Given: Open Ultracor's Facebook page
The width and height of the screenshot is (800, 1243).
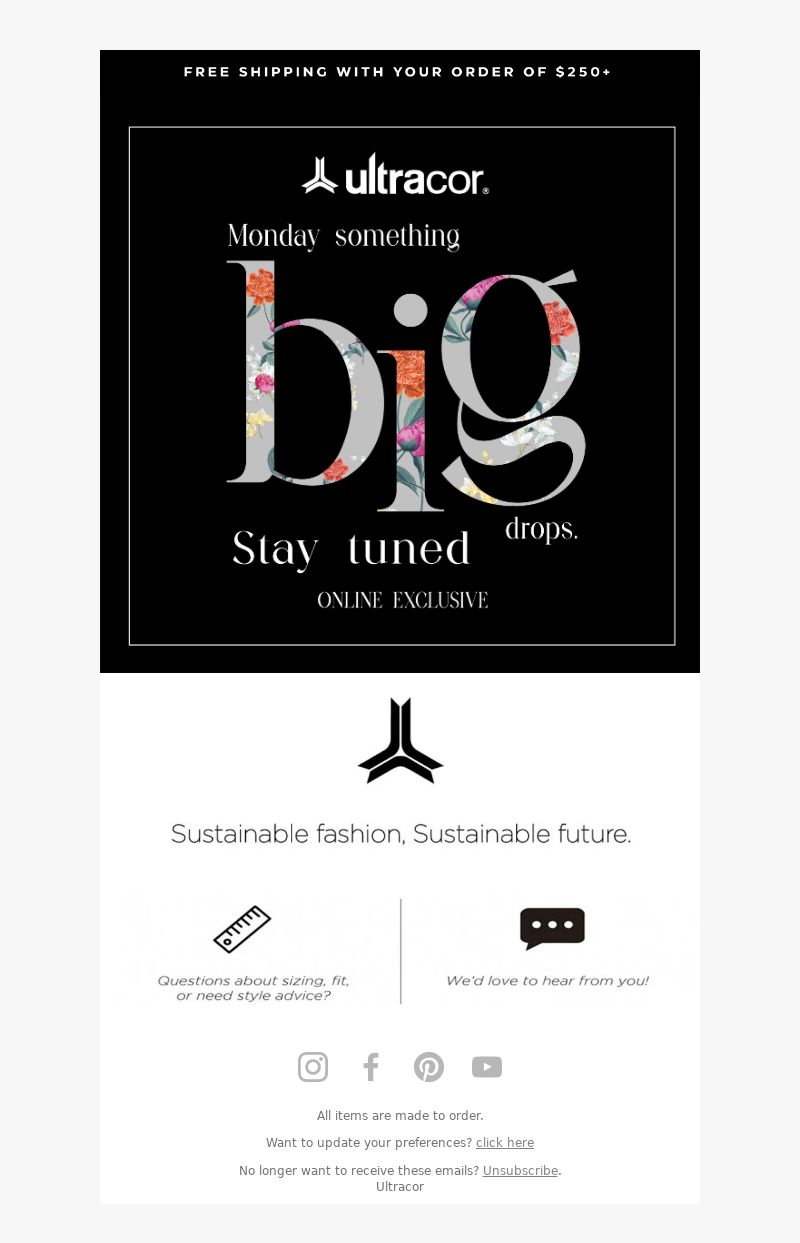Looking at the screenshot, I should click(371, 1067).
